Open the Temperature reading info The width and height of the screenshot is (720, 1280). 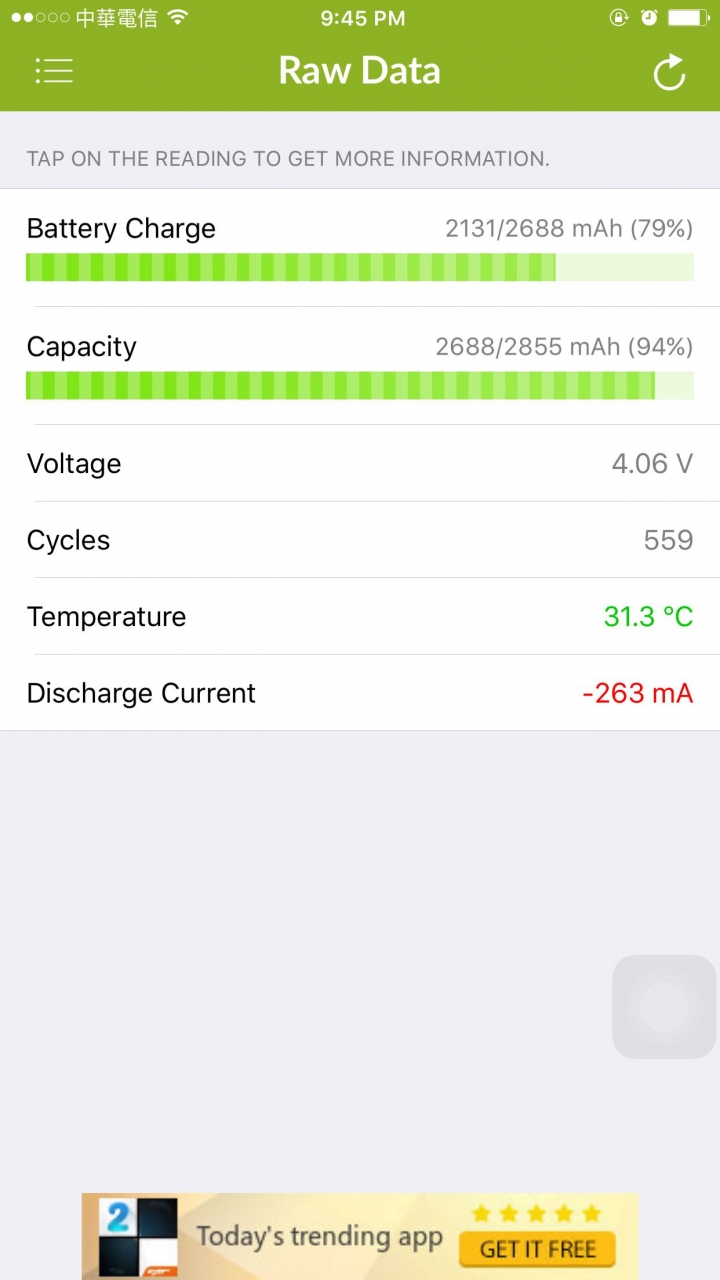[360, 616]
